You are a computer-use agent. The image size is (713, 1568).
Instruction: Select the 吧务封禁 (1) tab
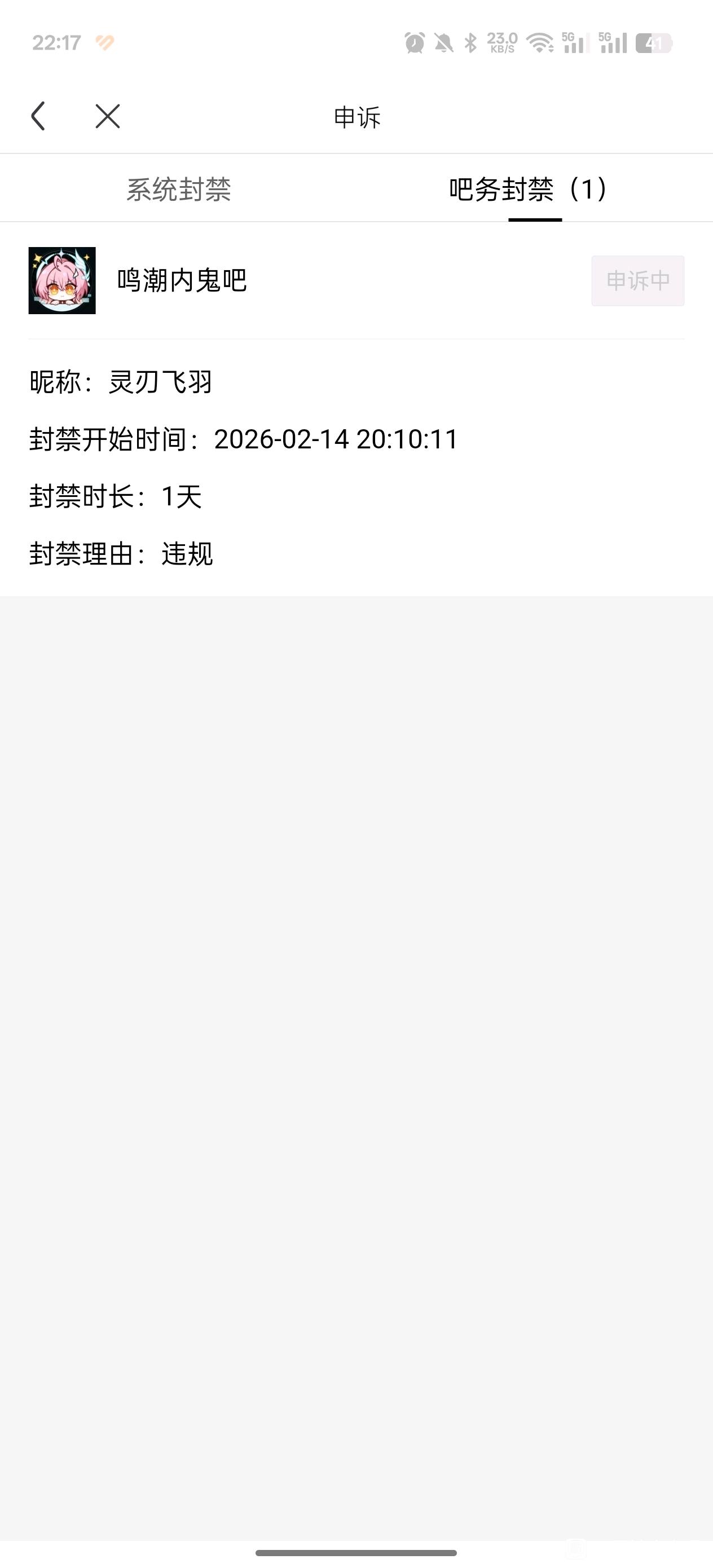529,189
